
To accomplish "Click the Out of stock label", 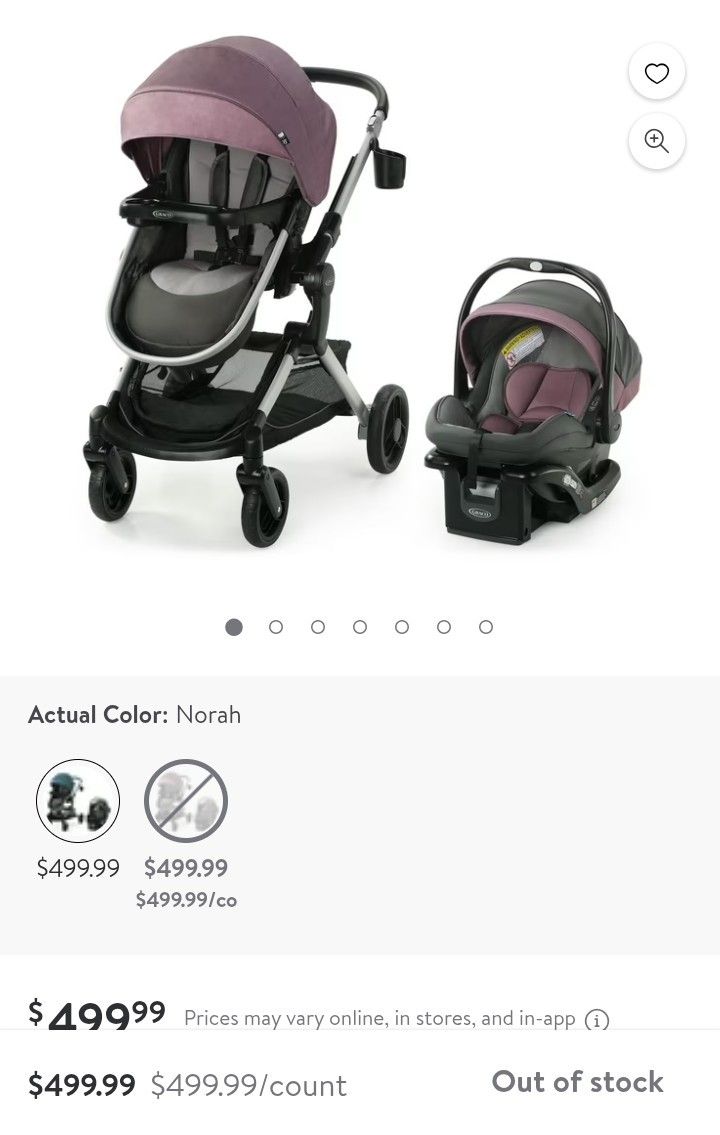I will coord(578,1082).
